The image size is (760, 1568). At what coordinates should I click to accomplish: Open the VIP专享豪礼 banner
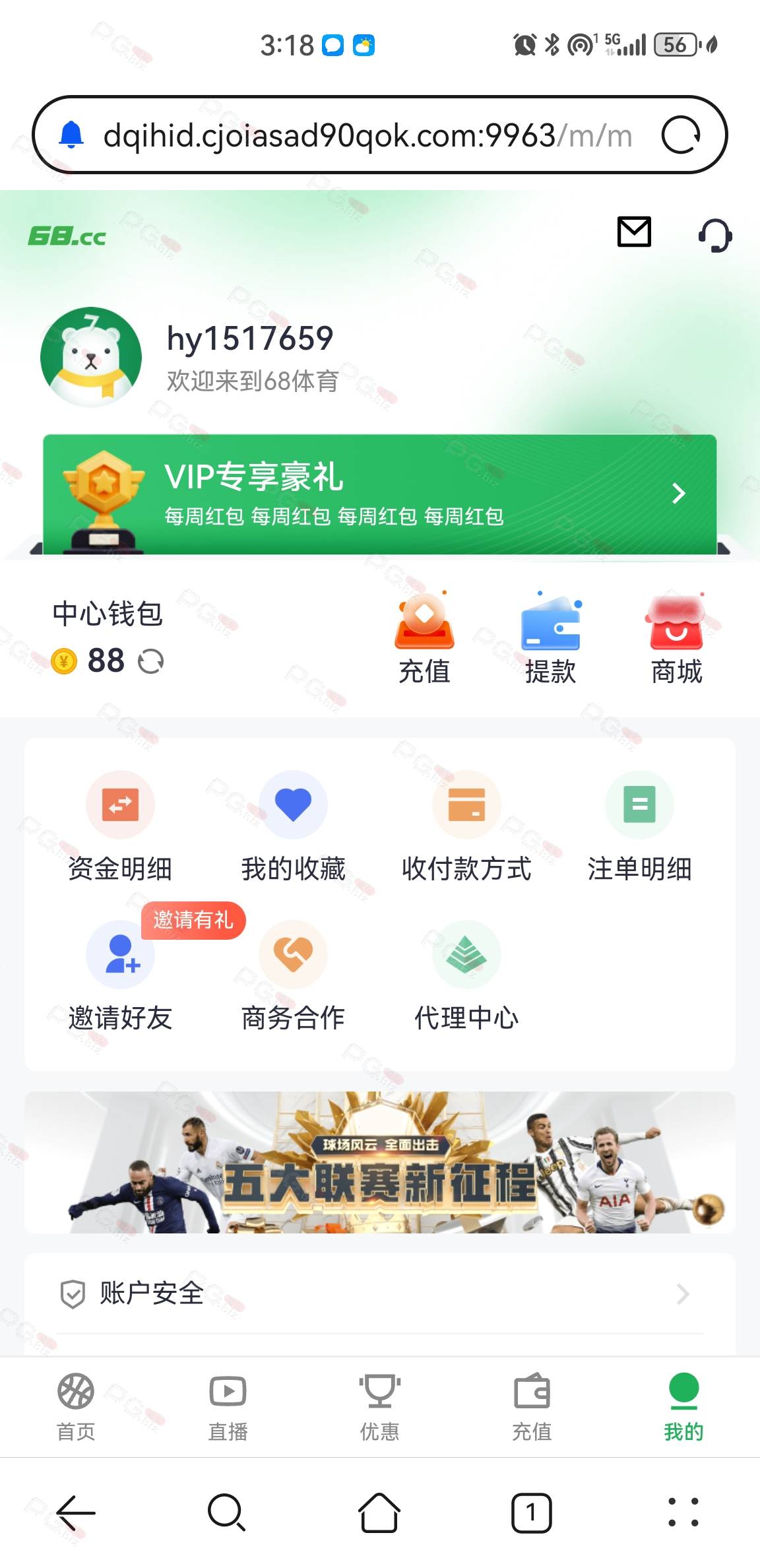pyautogui.click(x=379, y=494)
